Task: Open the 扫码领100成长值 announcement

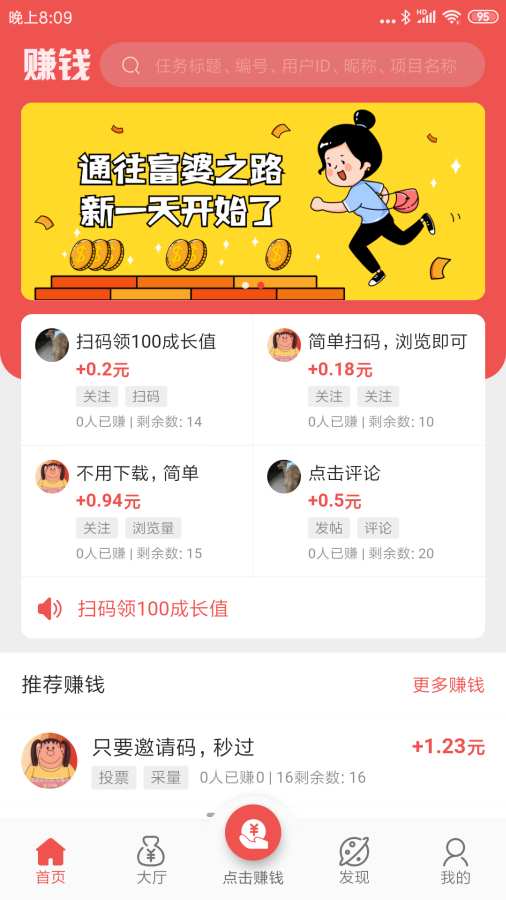Action: [x=253, y=608]
